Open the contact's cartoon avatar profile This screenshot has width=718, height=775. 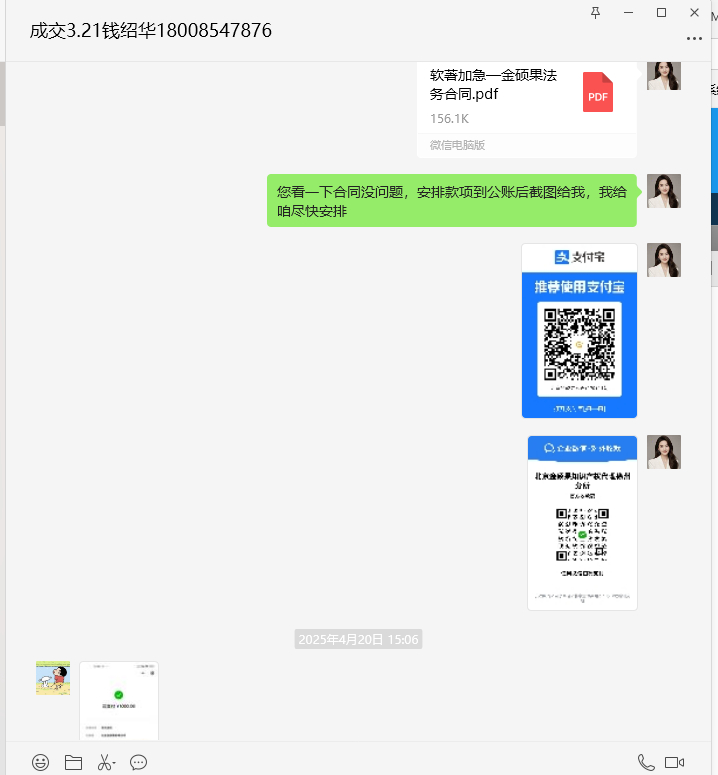click(53, 678)
